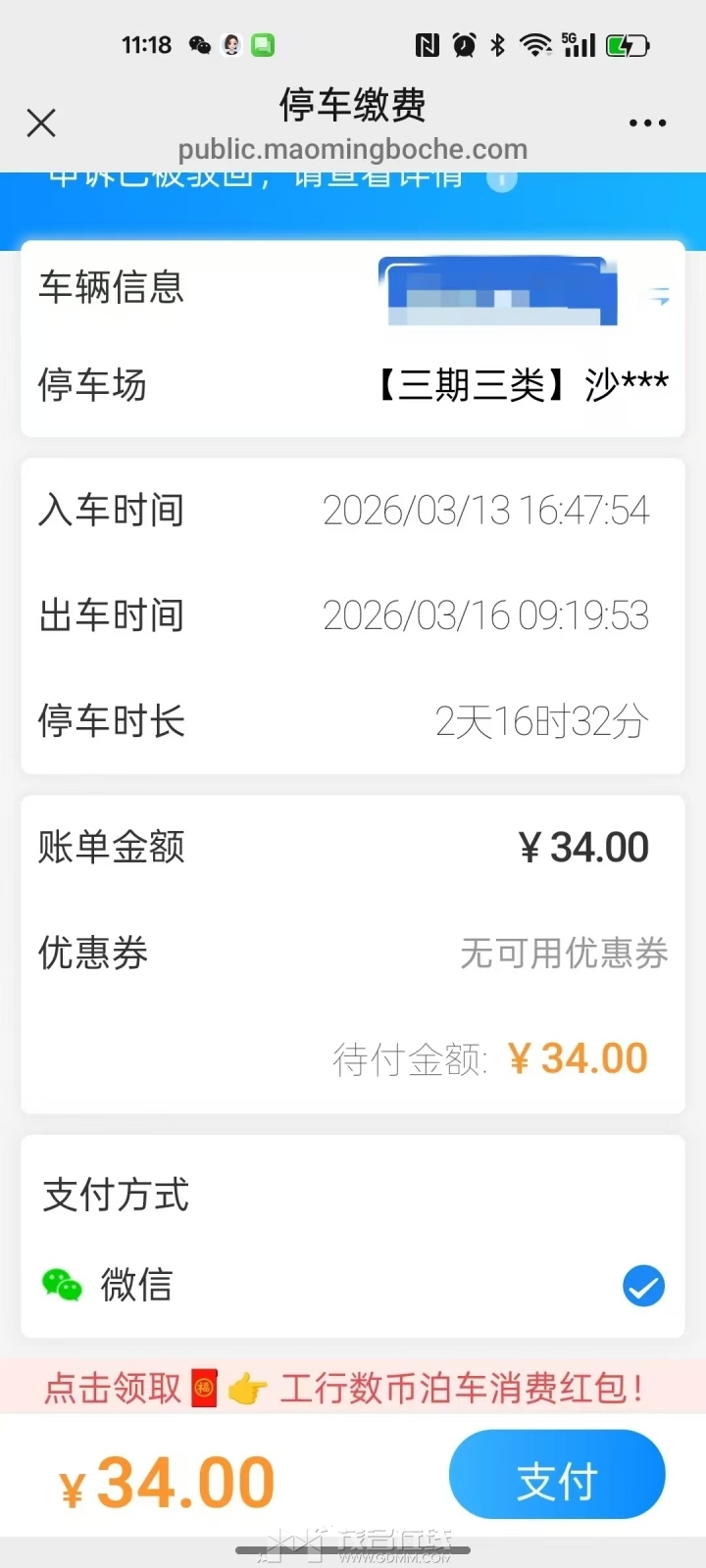Tap the 支付 payment button
The width and height of the screenshot is (706, 1568).
click(556, 1474)
